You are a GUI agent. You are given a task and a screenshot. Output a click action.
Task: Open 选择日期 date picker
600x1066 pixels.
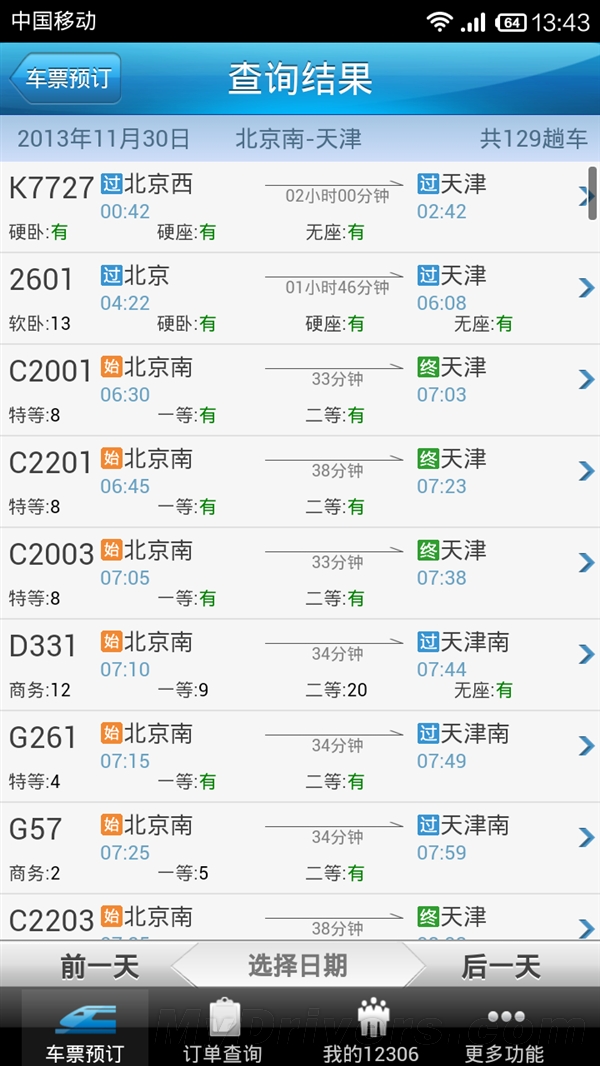(298, 965)
